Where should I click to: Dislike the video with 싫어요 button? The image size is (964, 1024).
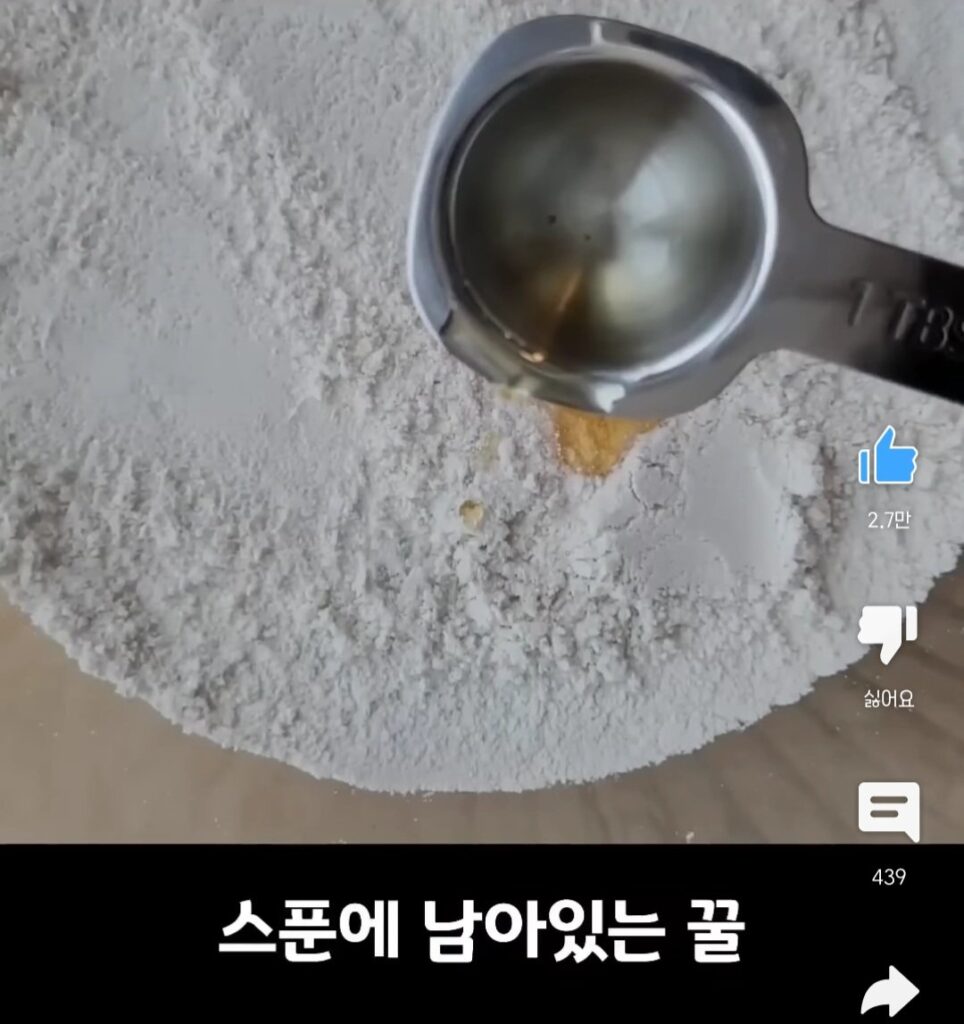888,634
